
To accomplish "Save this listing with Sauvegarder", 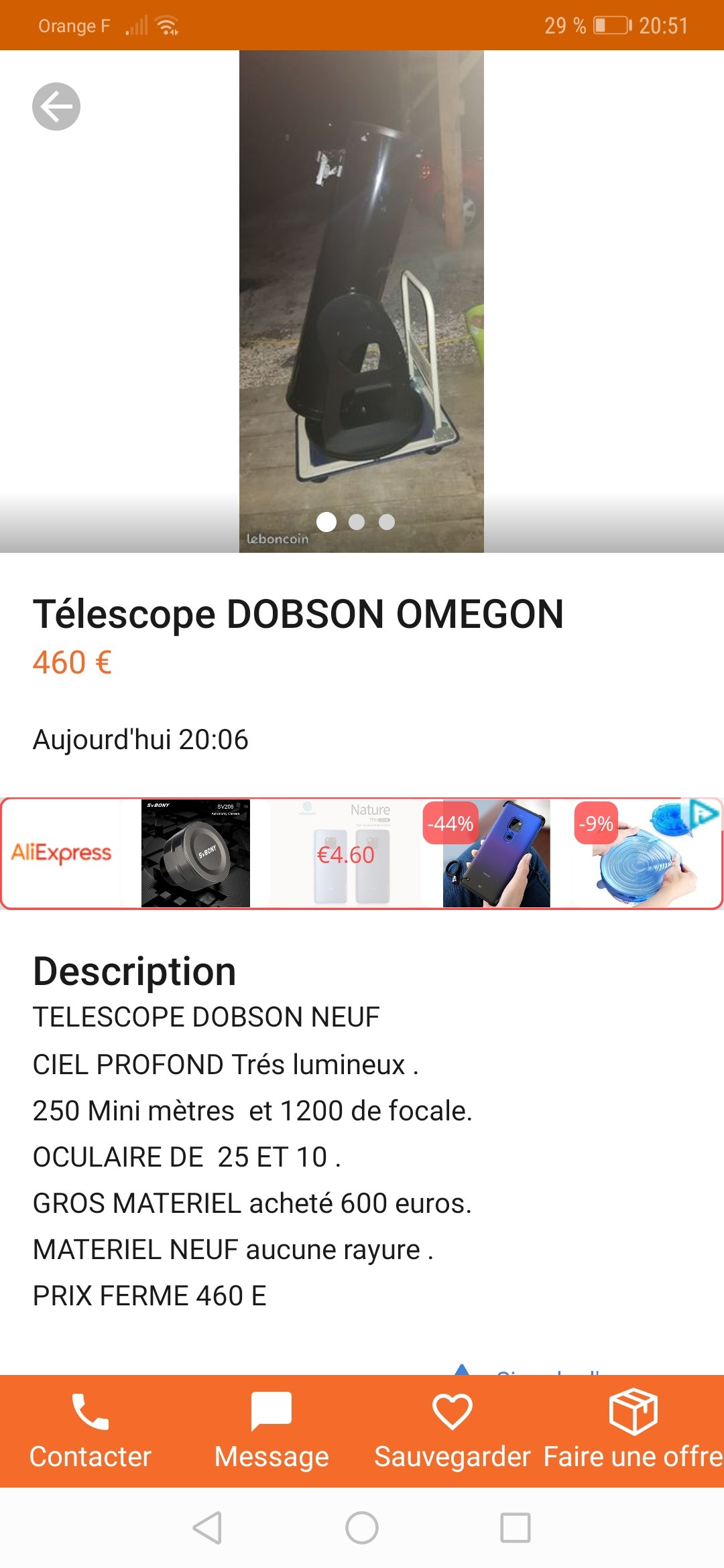I will (452, 1431).
